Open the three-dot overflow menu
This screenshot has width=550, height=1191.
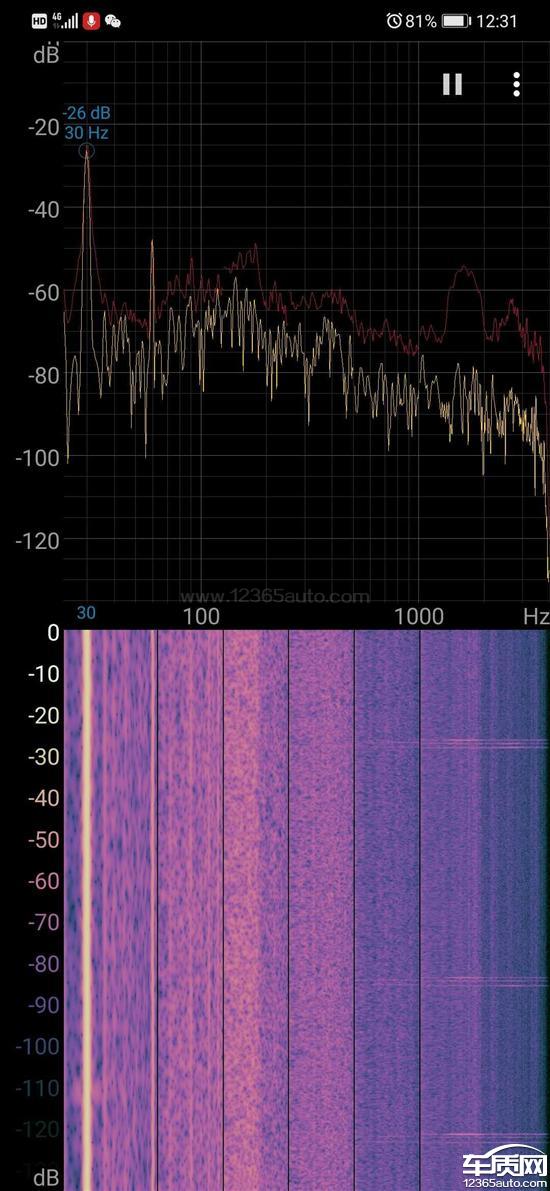tap(517, 84)
